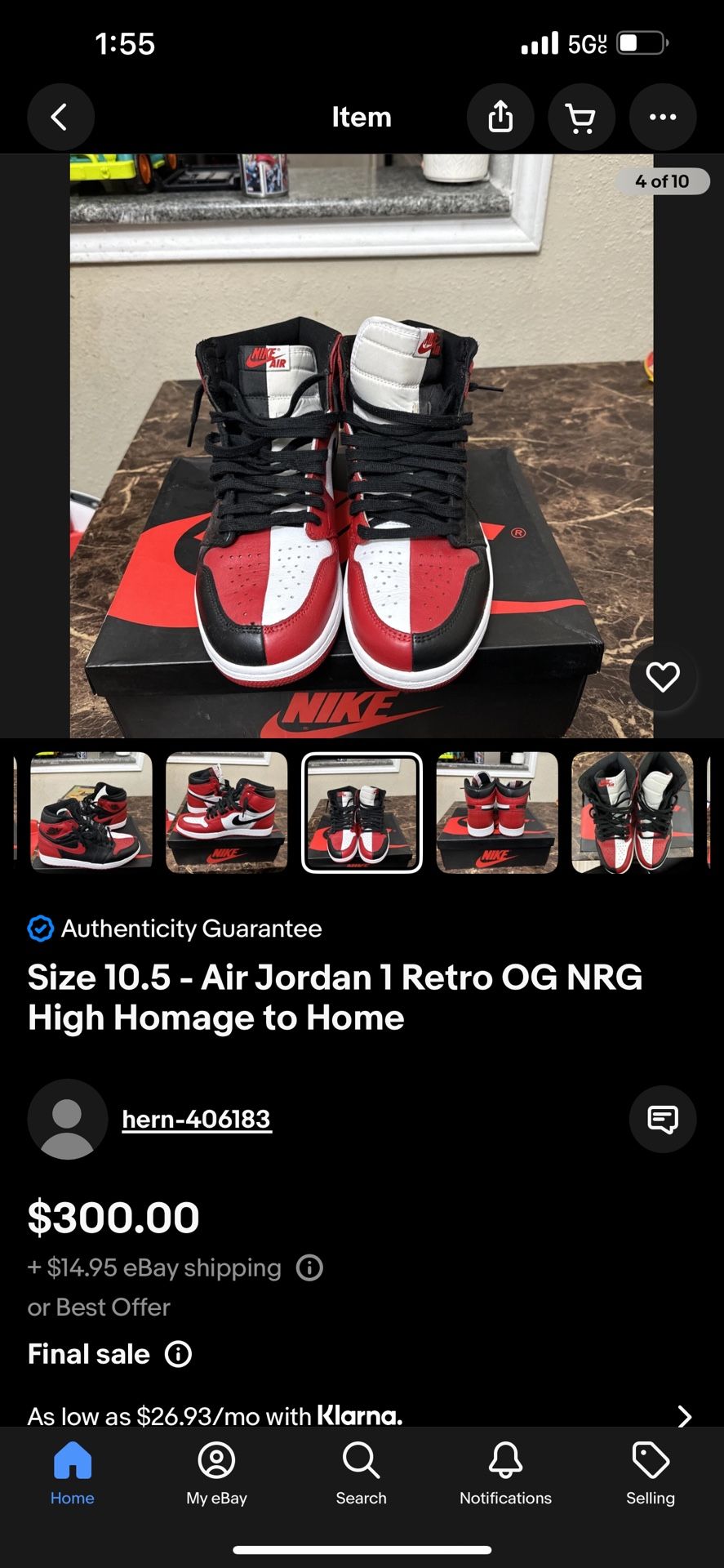The image size is (724, 1568).
Task: Select the thumbnail of shoes side view on box
Action: click(x=226, y=813)
